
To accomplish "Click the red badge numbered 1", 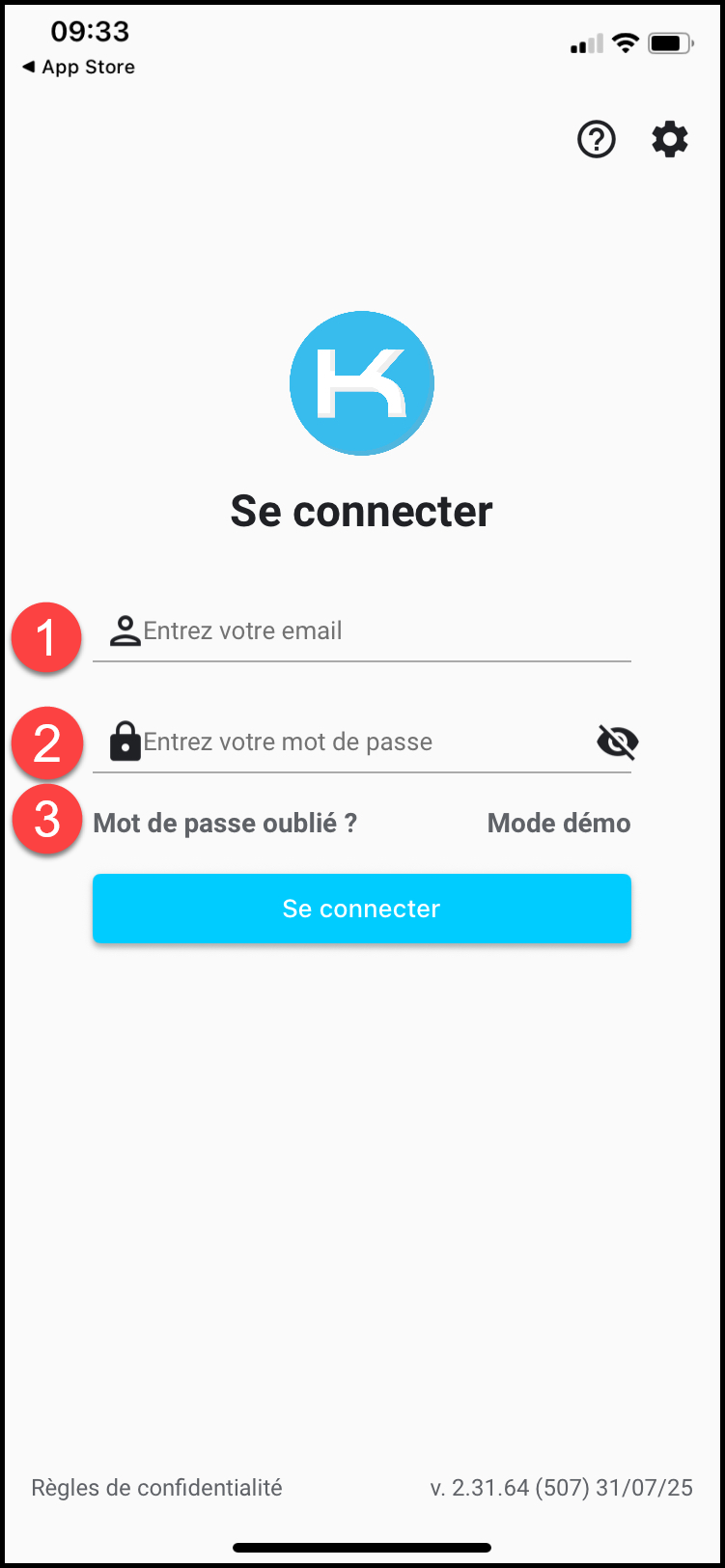I will coord(45,637).
